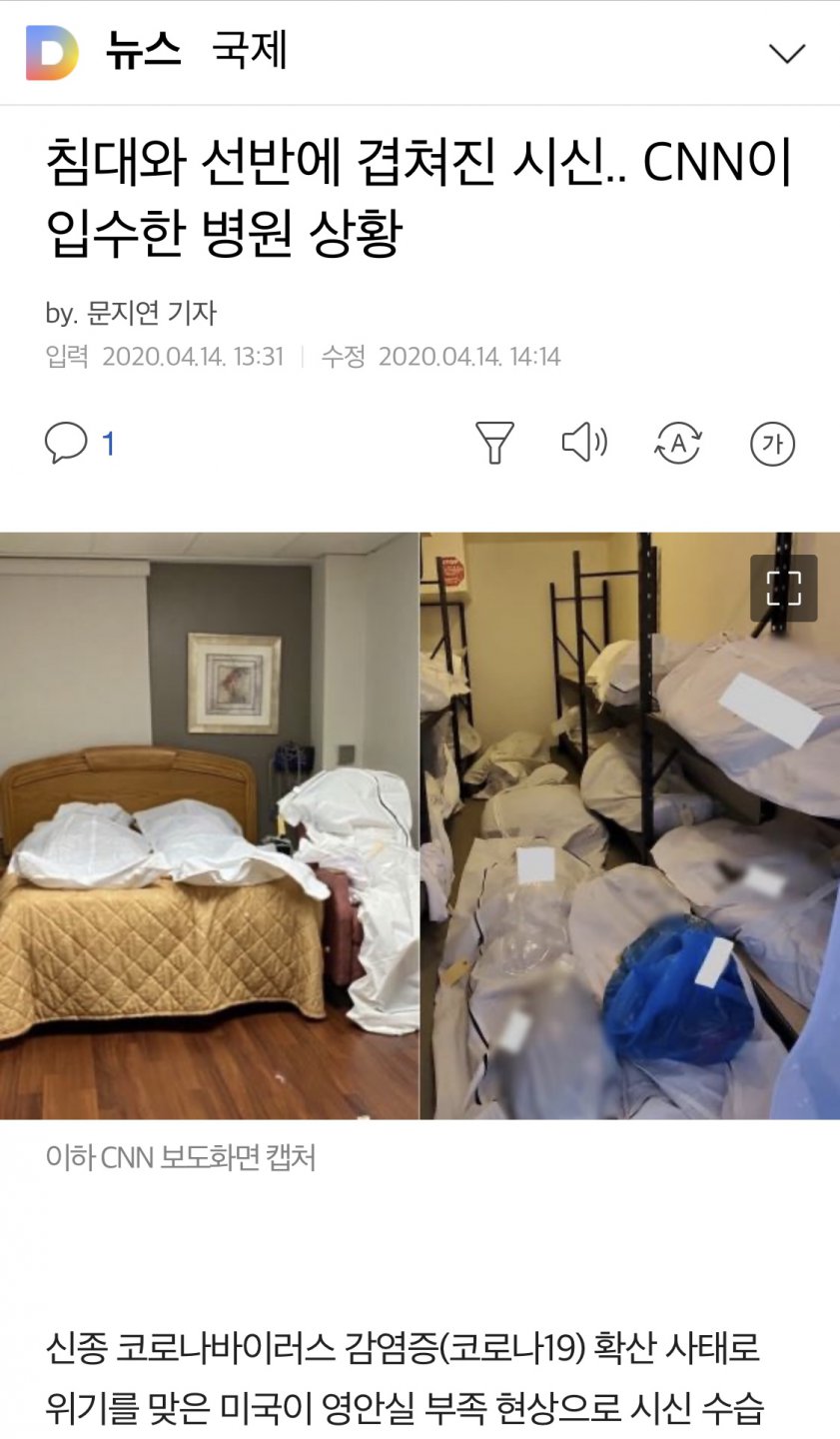Expand the article photo to fullscreen

click(784, 589)
